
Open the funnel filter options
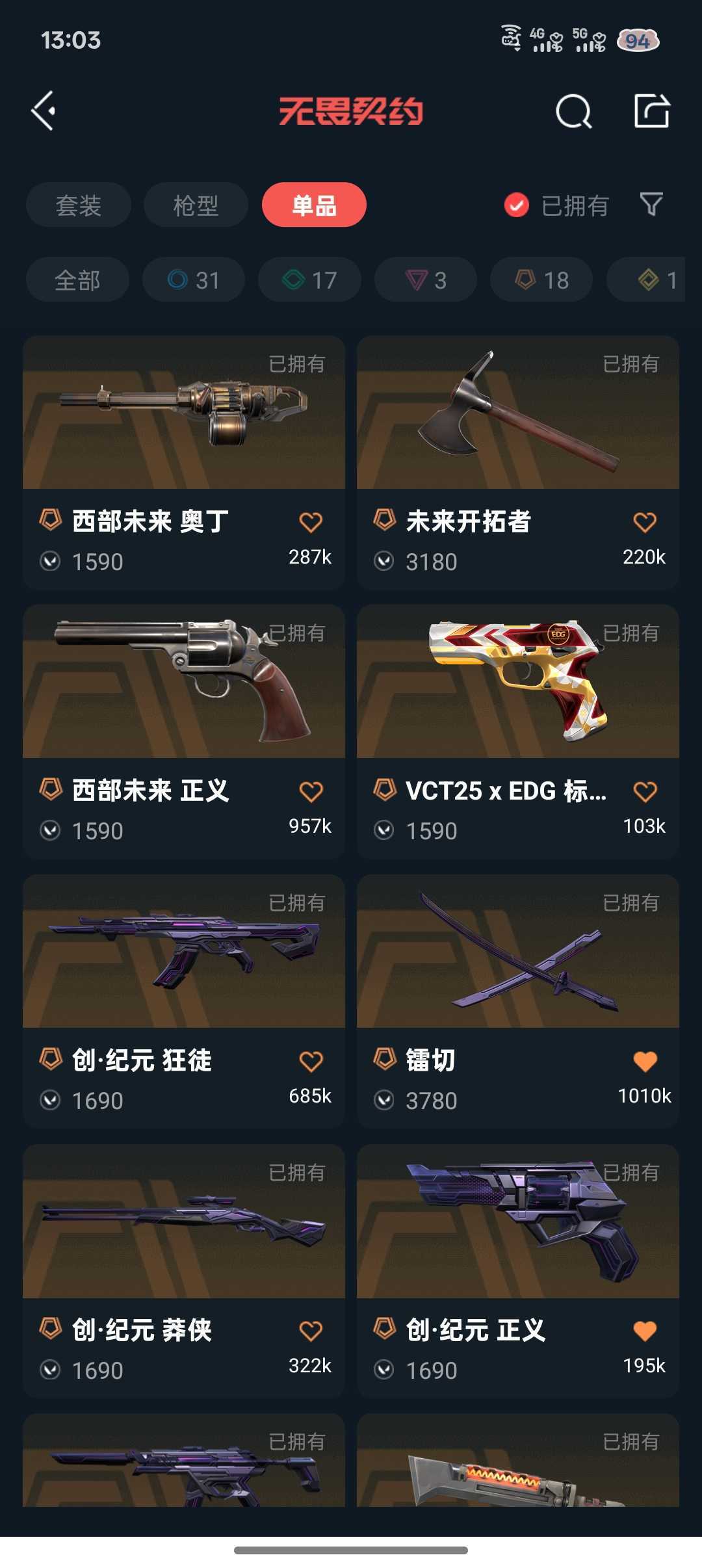(651, 205)
